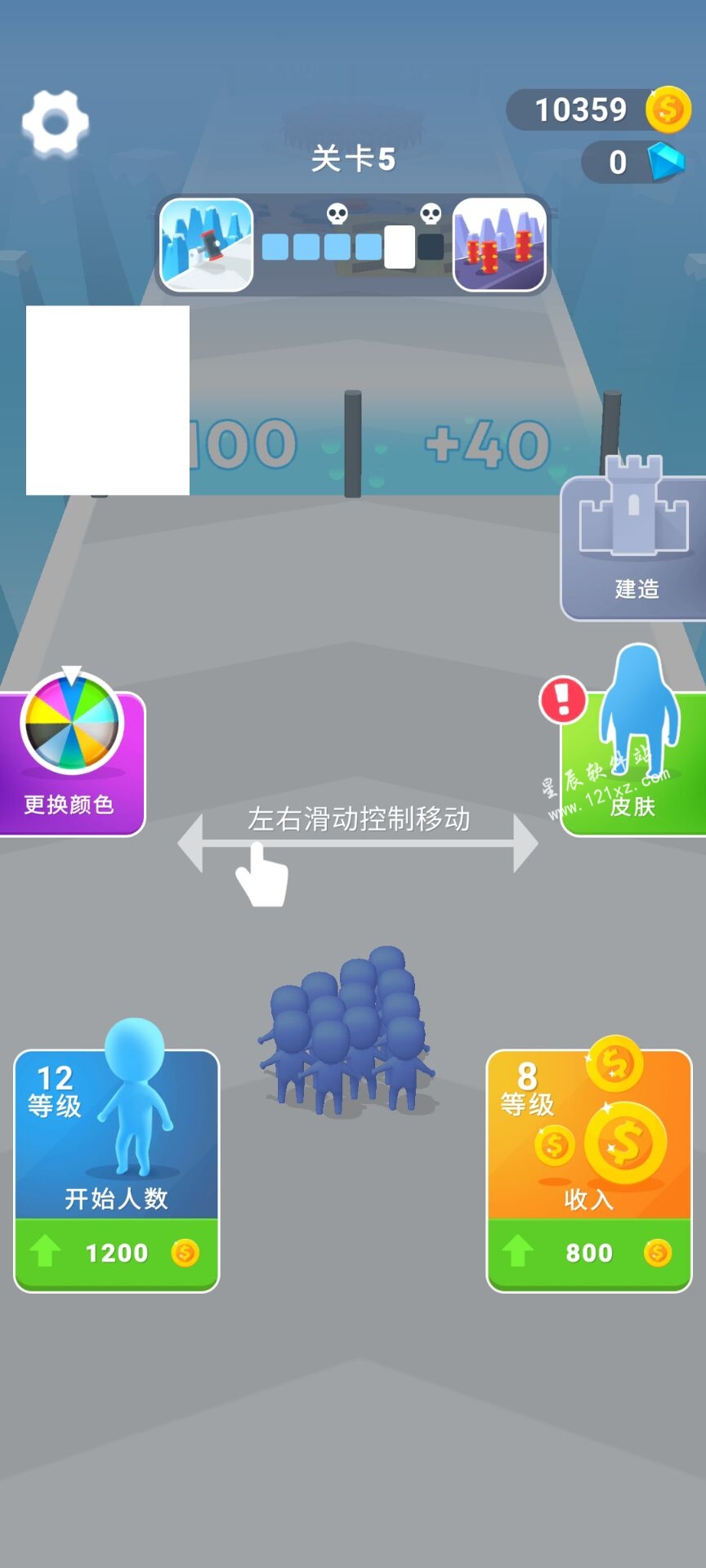Image resolution: width=706 pixels, height=1568 pixels.
Task: Open the 建造 castle build menu
Action: pos(635,547)
